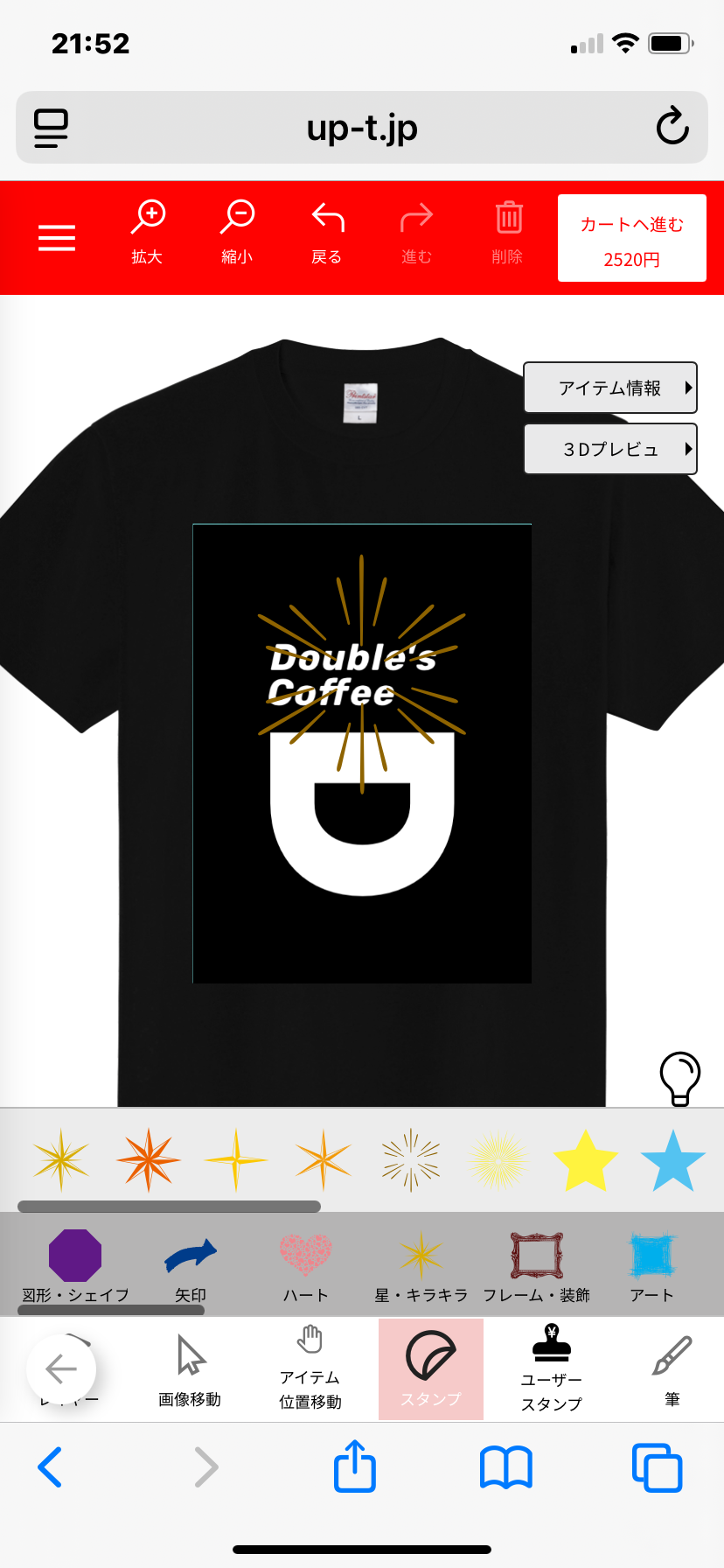This screenshot has height=1568, width=724.
Task: Select the light blue star stamp
Action: pos(673,1160)
